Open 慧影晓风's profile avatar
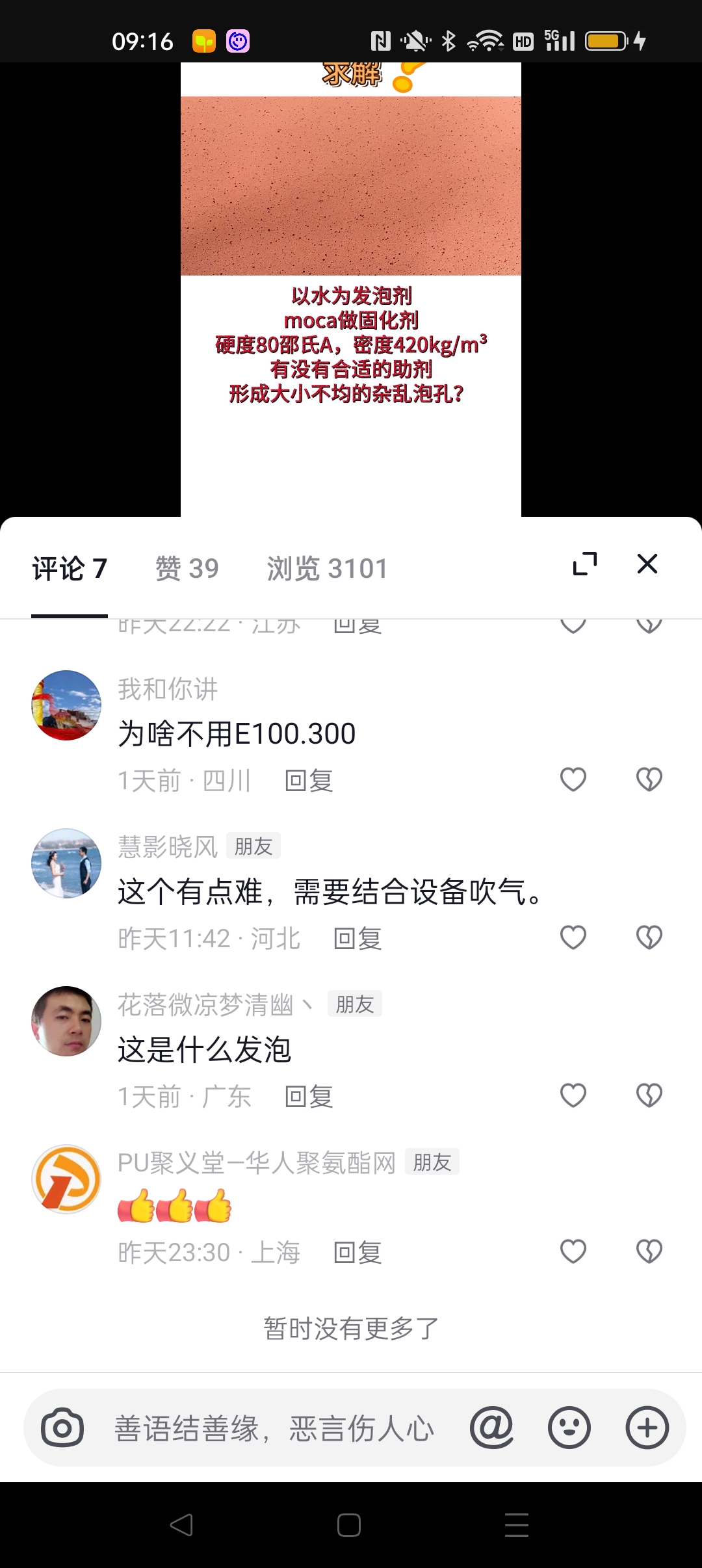 (66, 863)
